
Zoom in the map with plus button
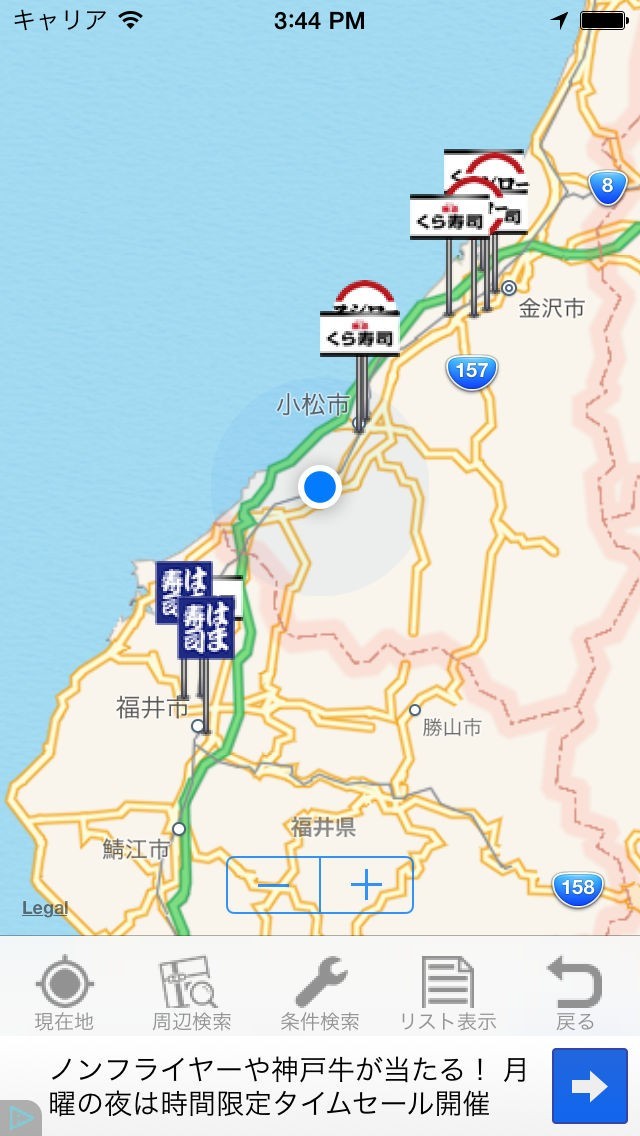(367, 885)
